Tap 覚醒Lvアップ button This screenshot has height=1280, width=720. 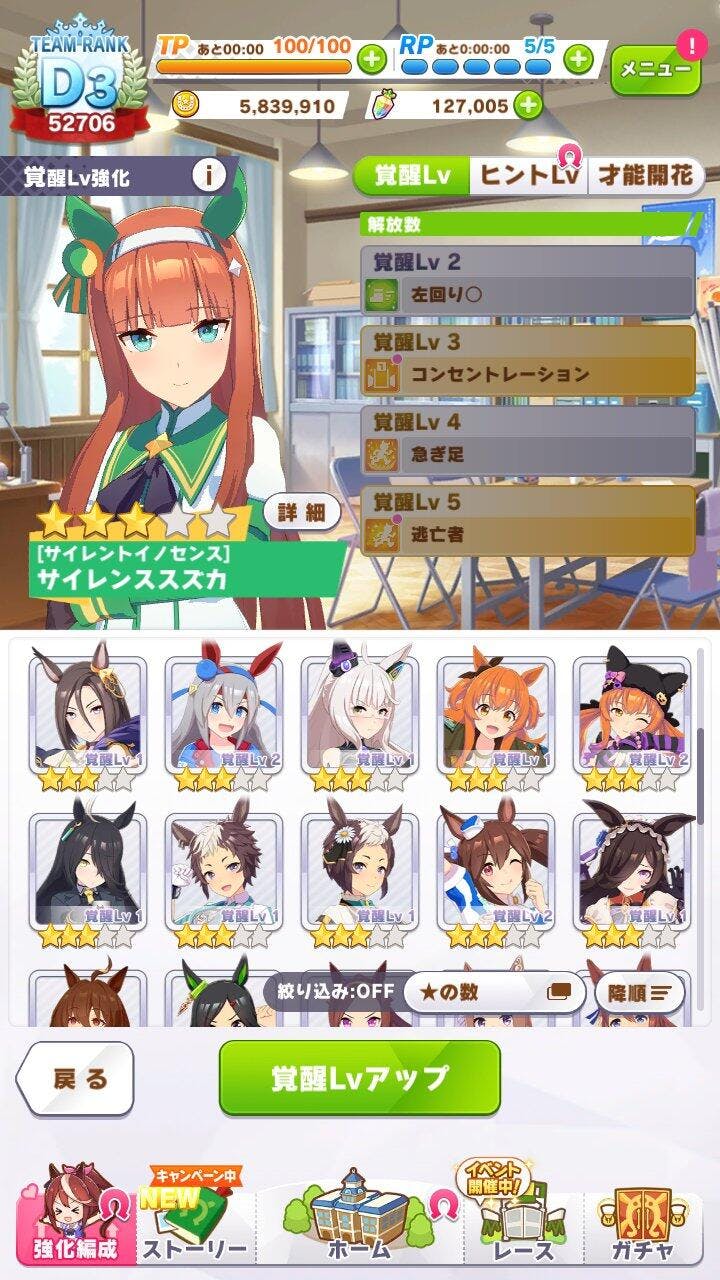360,1078
